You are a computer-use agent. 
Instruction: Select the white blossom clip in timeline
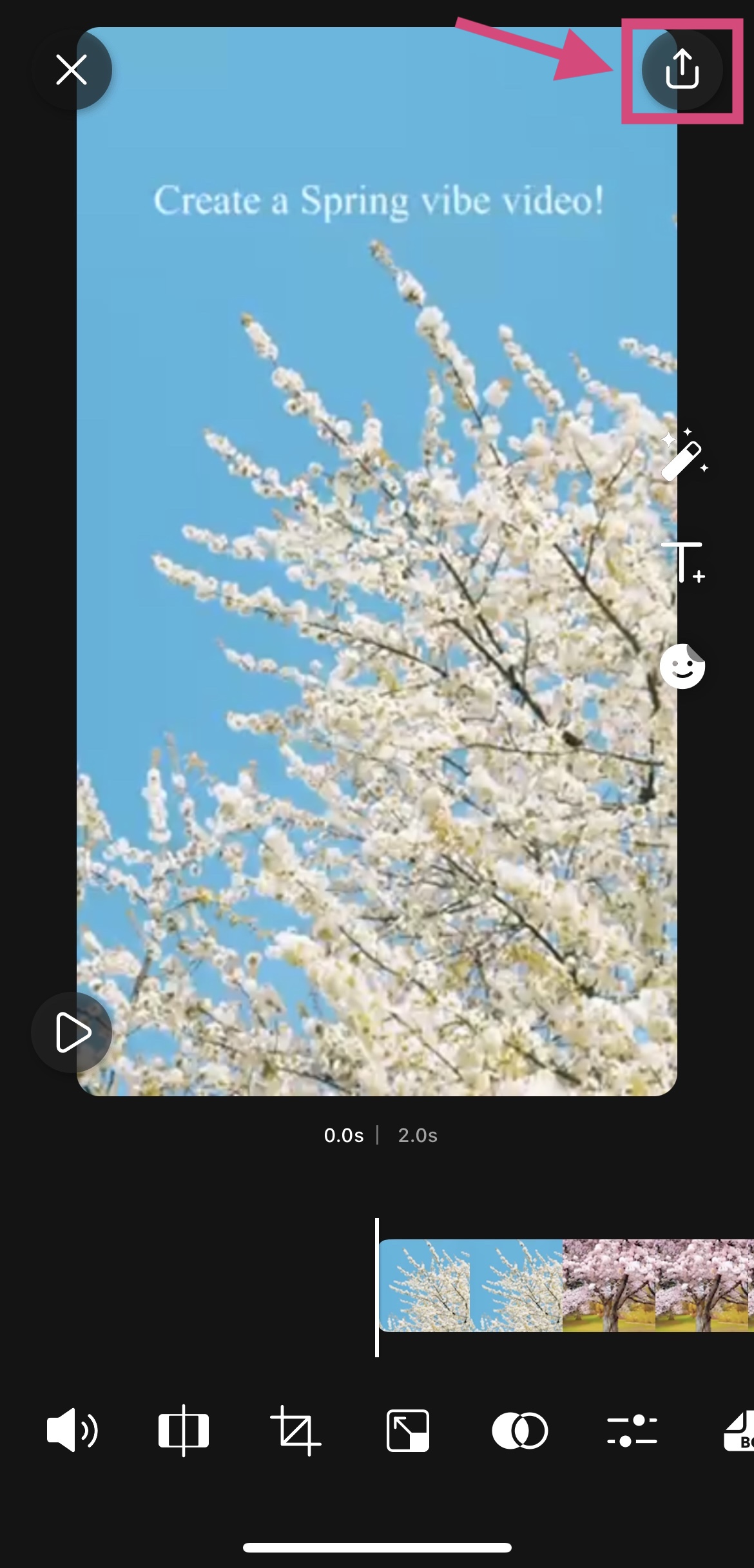[x=470, y=1285]
